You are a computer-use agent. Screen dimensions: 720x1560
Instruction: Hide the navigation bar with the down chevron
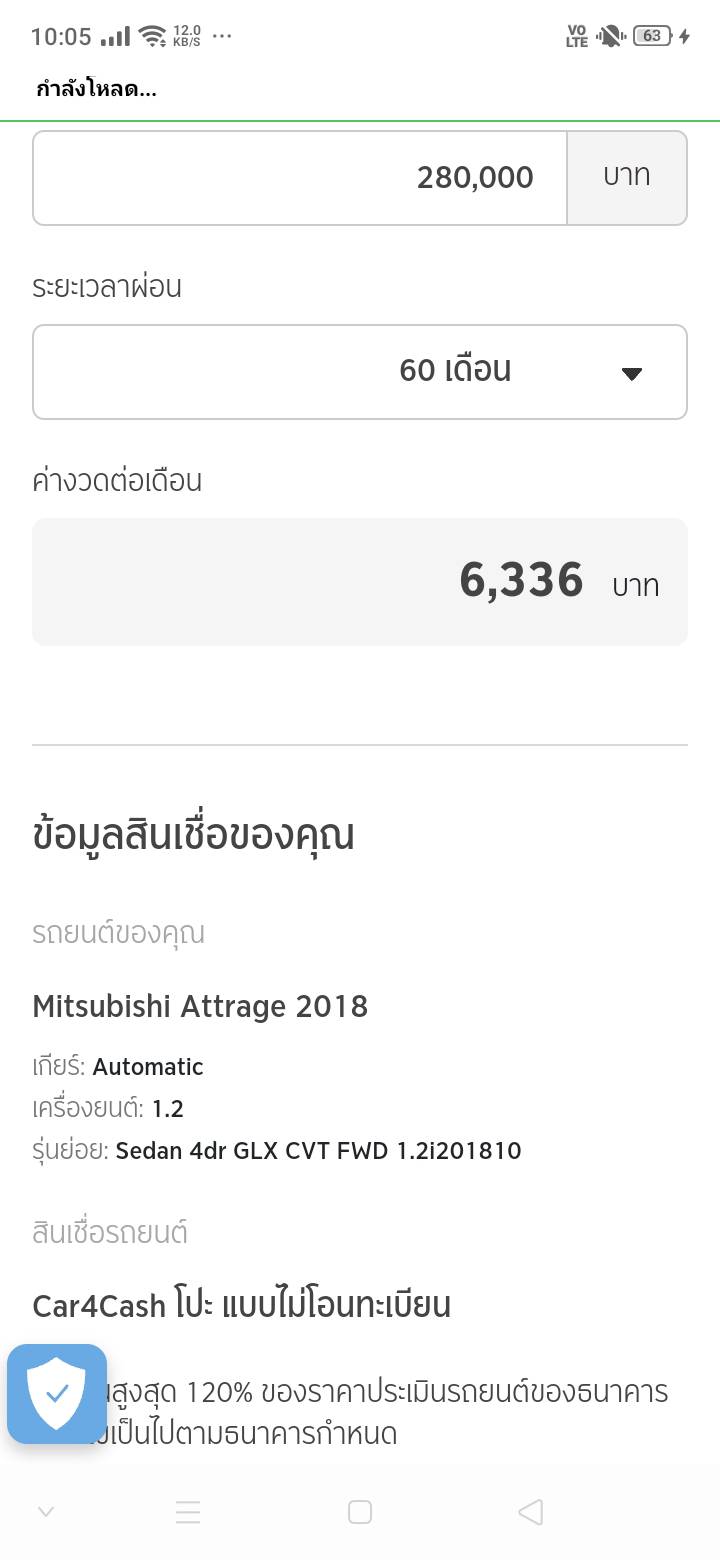pyautogui.click(x=45, y=1512)
